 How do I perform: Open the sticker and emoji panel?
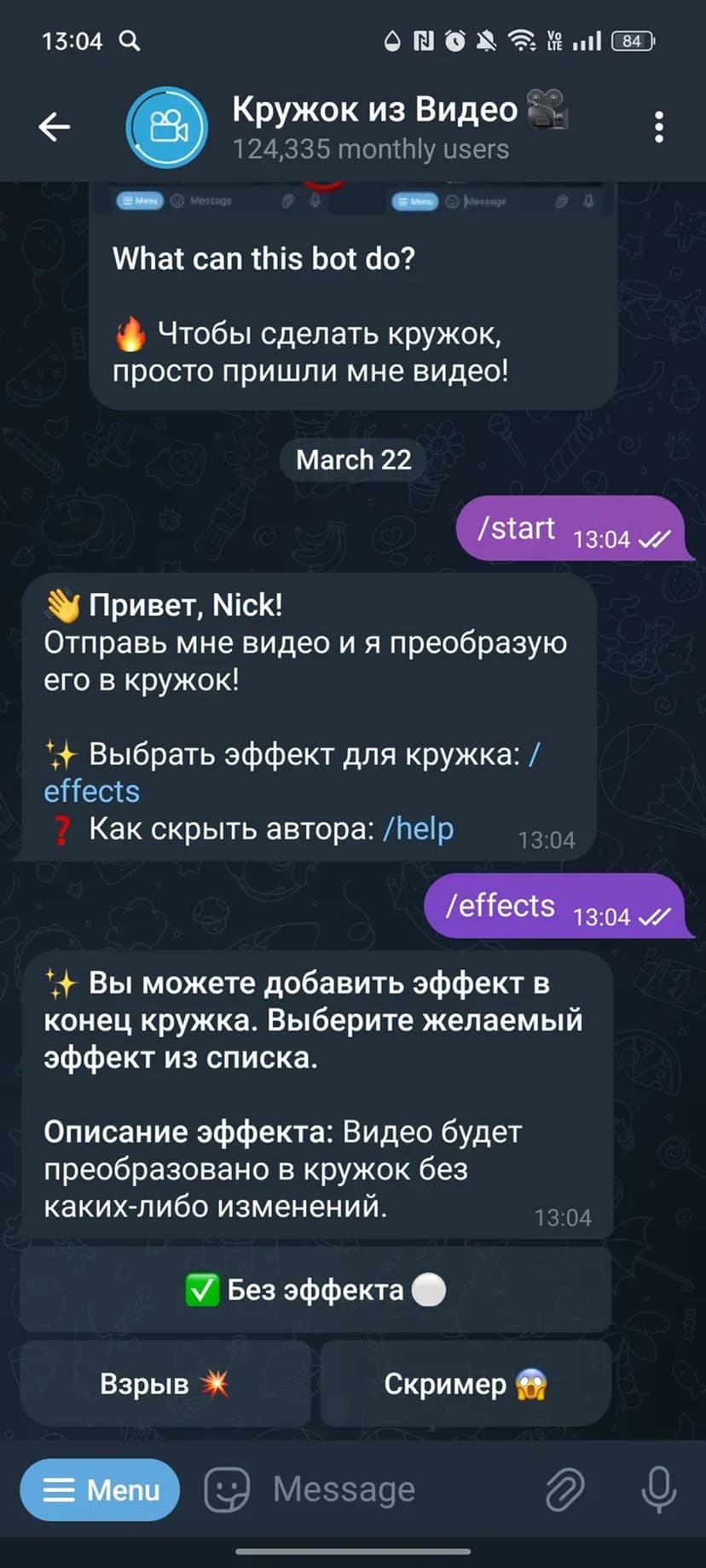(x=227, y=1490)
